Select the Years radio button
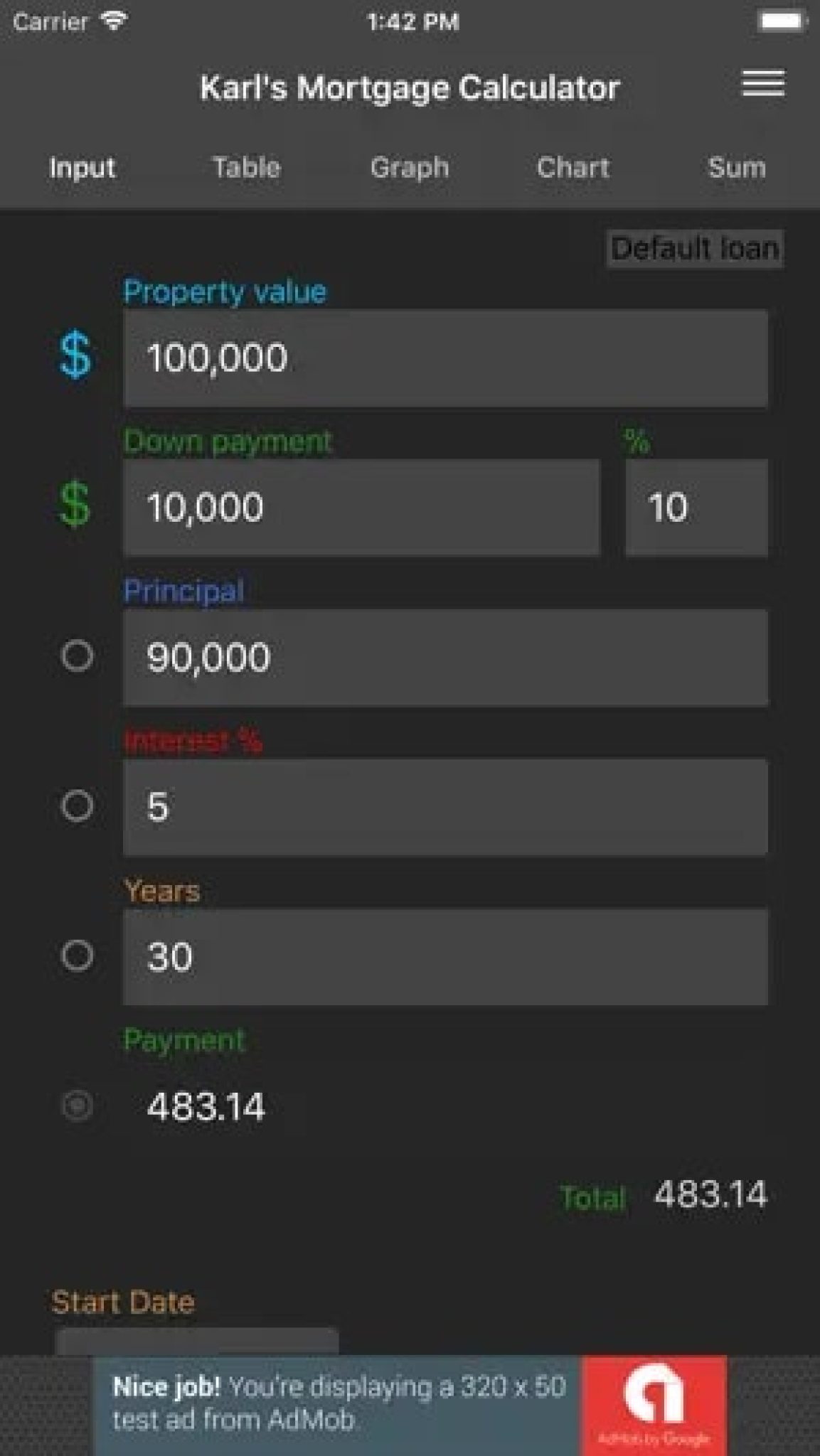 78,955
